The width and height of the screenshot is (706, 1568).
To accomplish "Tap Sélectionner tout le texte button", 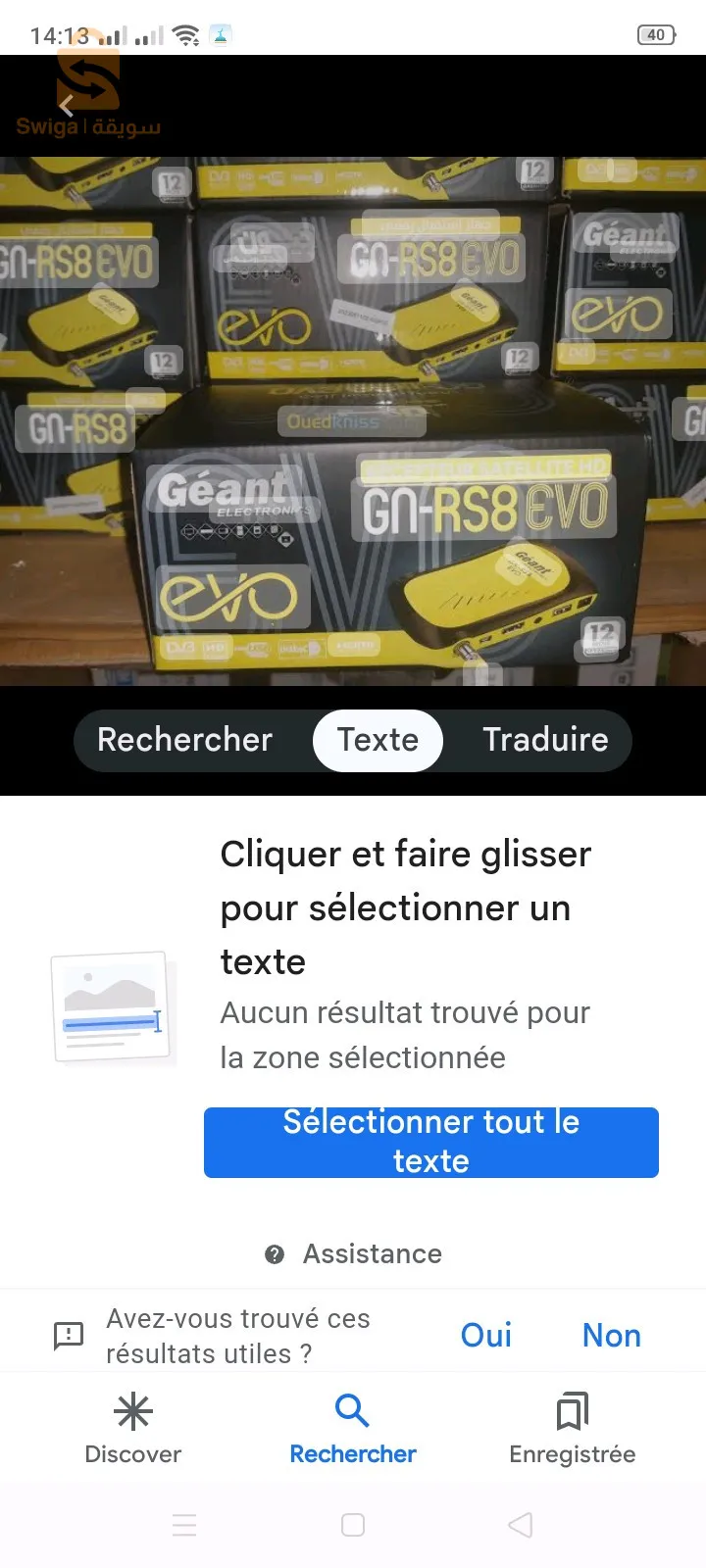I will (x=431, y=1142).
